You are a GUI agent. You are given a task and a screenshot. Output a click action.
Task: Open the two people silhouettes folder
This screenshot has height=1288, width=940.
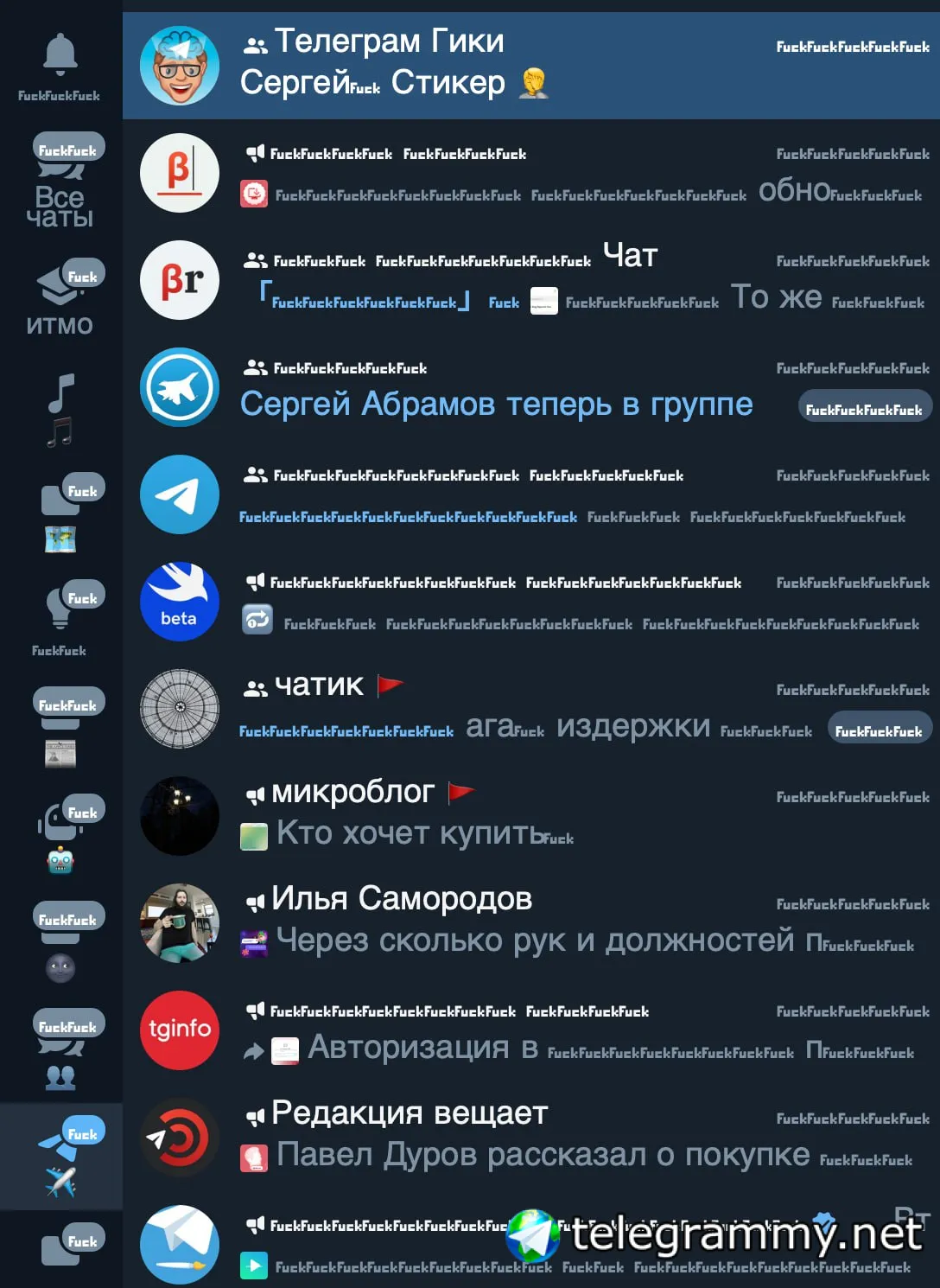coord(60,1050)
